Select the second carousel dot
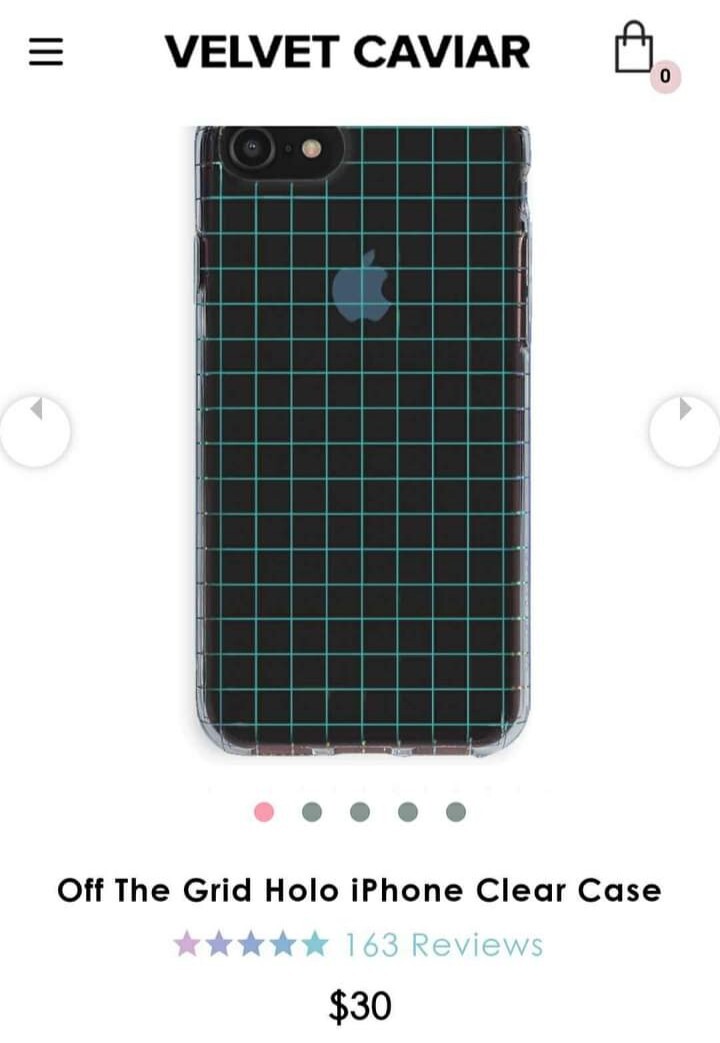The width and height of the screenshot is (720, 1043). tap(311, 812)
